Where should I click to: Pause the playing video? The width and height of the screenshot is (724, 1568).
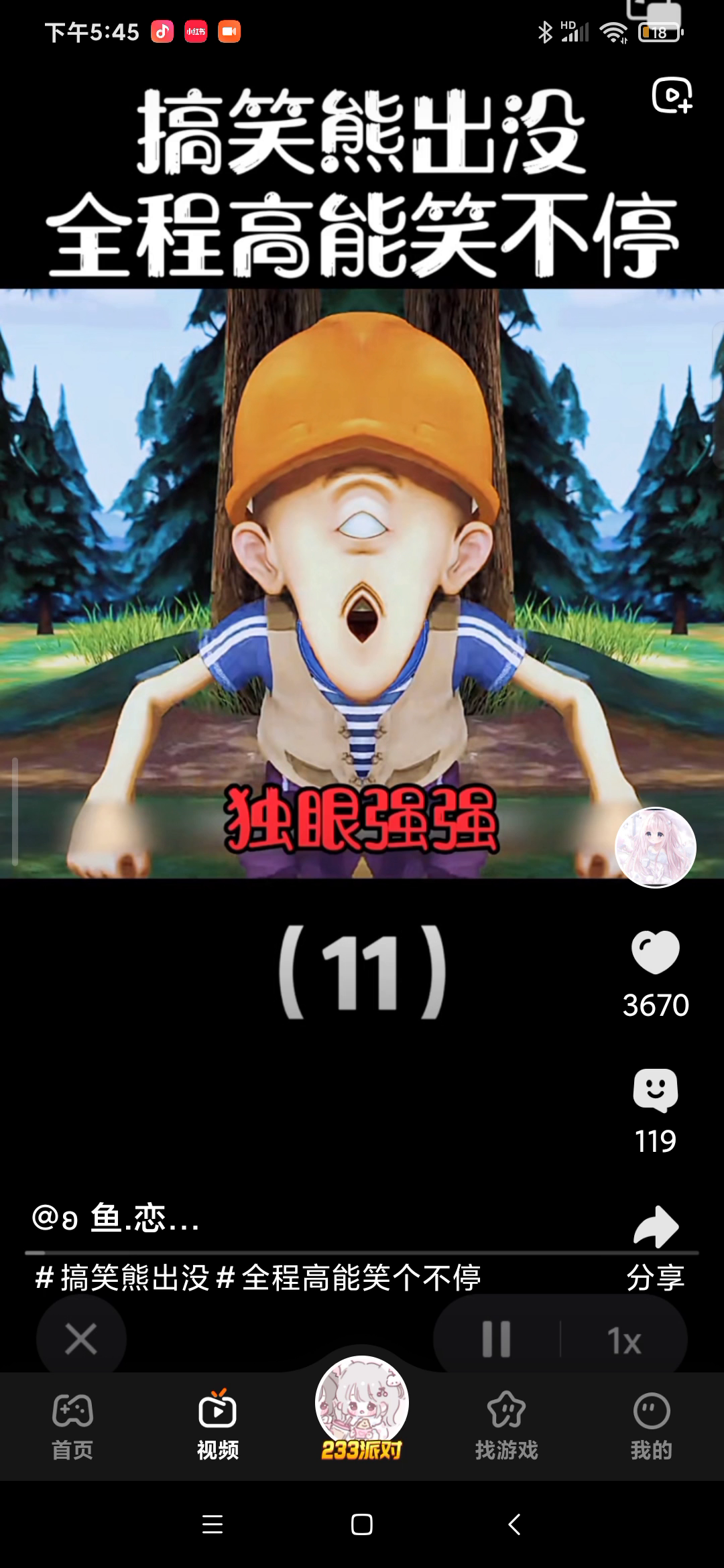(496, 1340)
